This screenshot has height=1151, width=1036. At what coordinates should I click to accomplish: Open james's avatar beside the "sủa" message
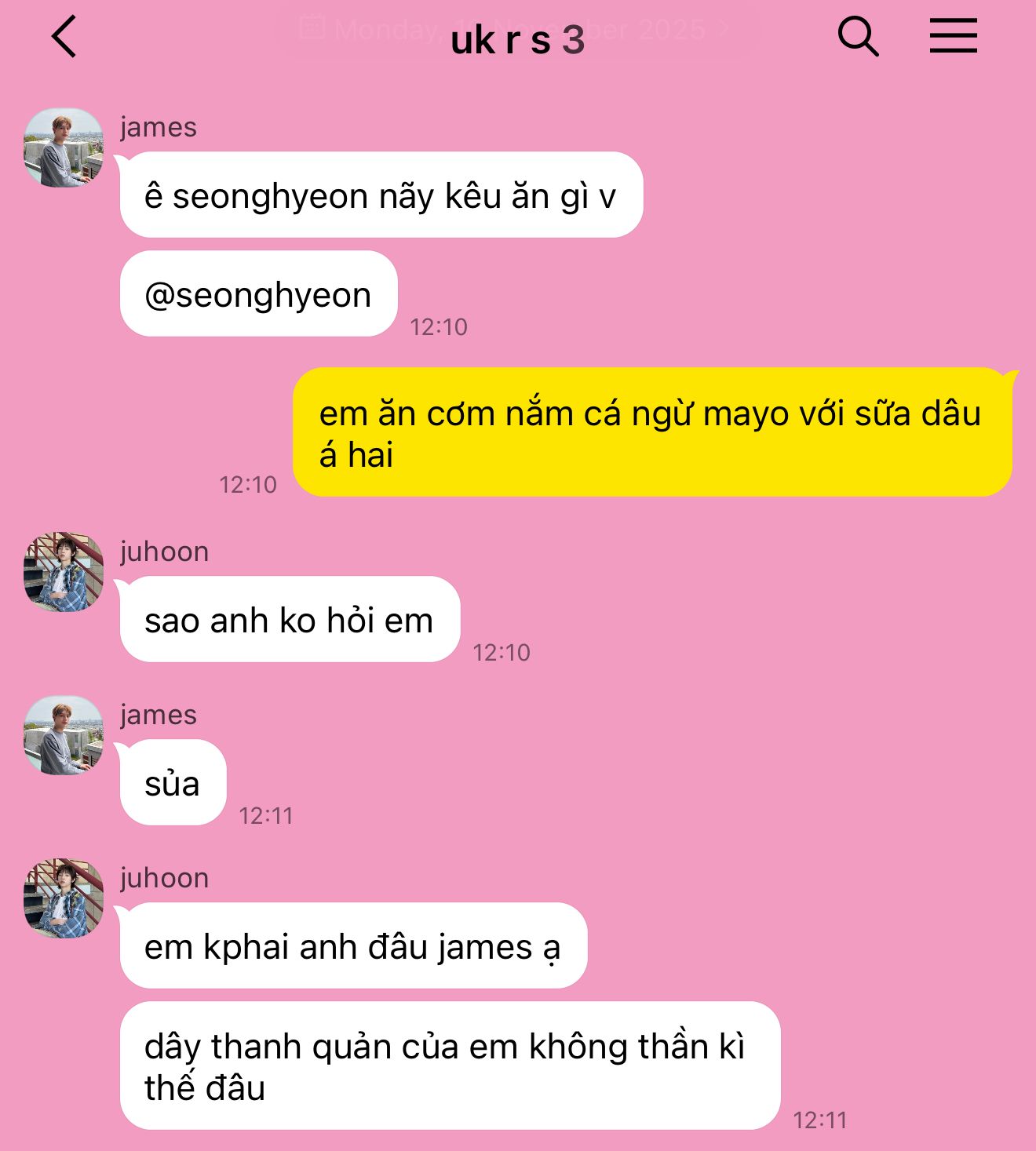[64, 735]
